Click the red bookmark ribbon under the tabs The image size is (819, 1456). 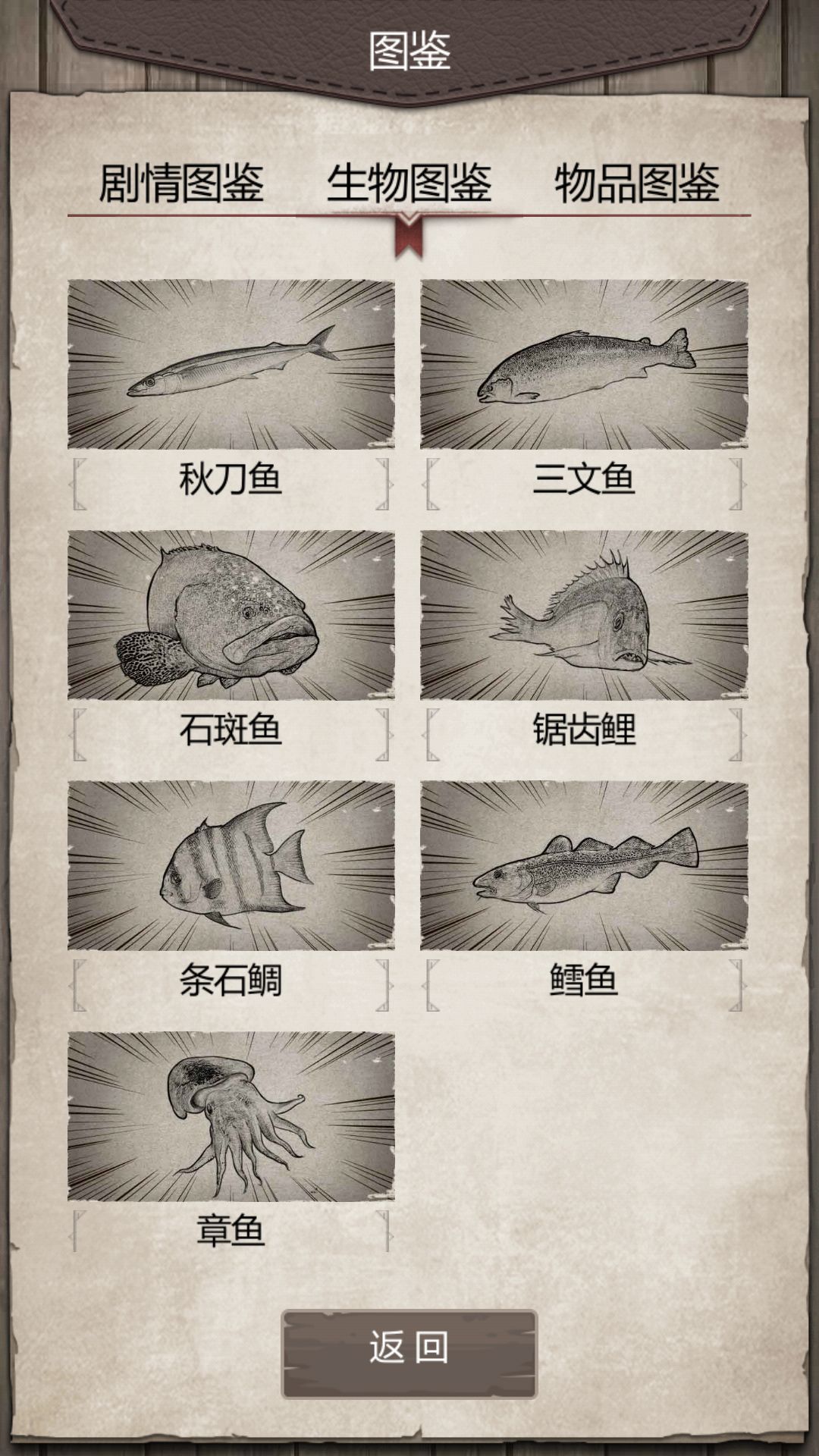pyautogui.click(x=409, y=235)
